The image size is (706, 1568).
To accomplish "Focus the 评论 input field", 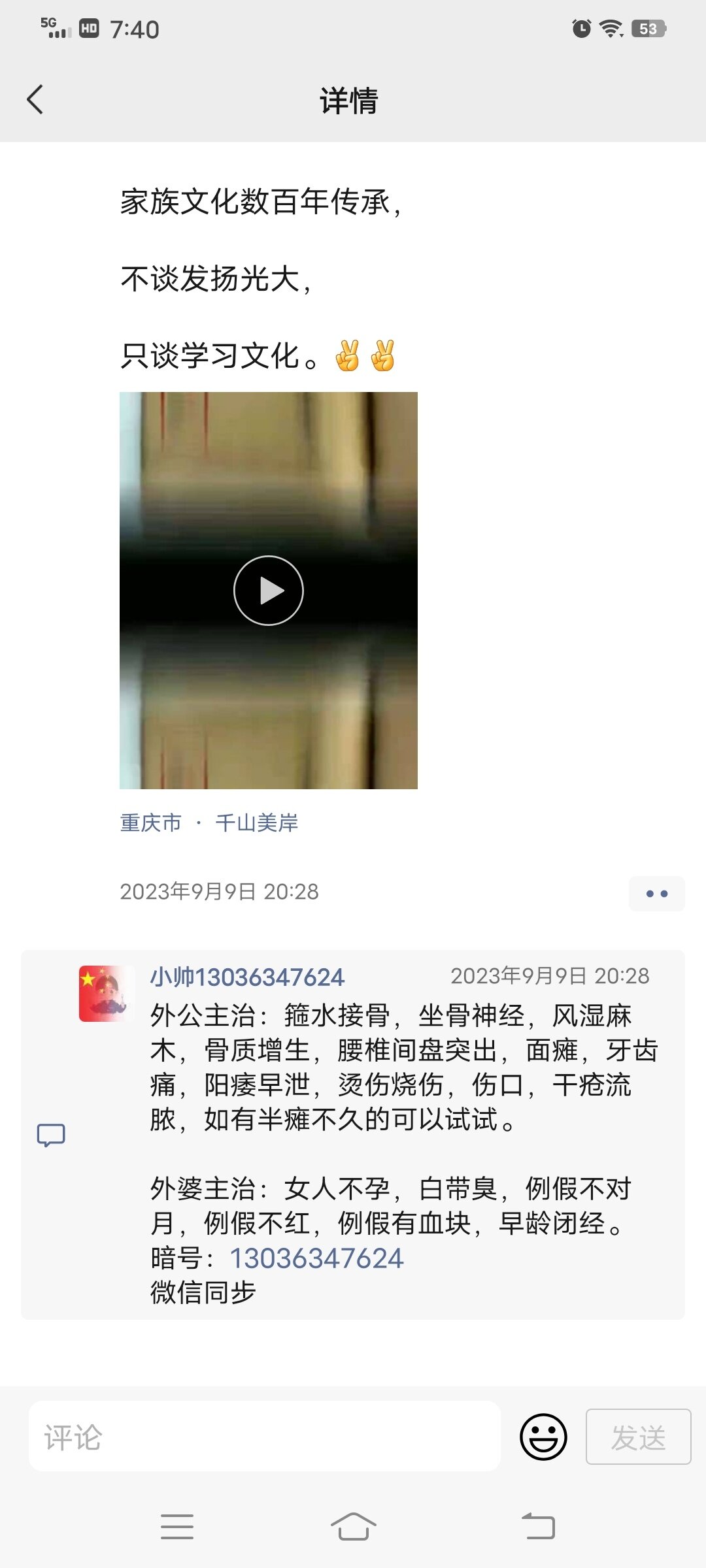I will (x=265, y=1436).
